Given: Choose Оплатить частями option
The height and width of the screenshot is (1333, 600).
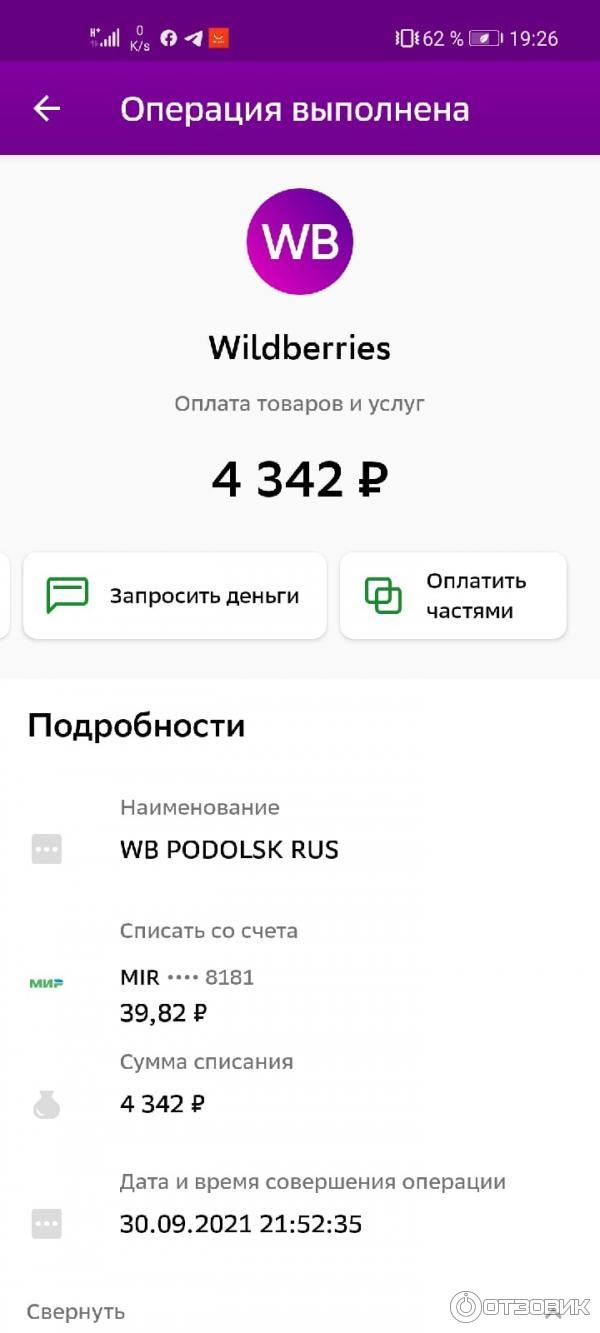Looking at the screenshot, I should [x=453, y=596].
